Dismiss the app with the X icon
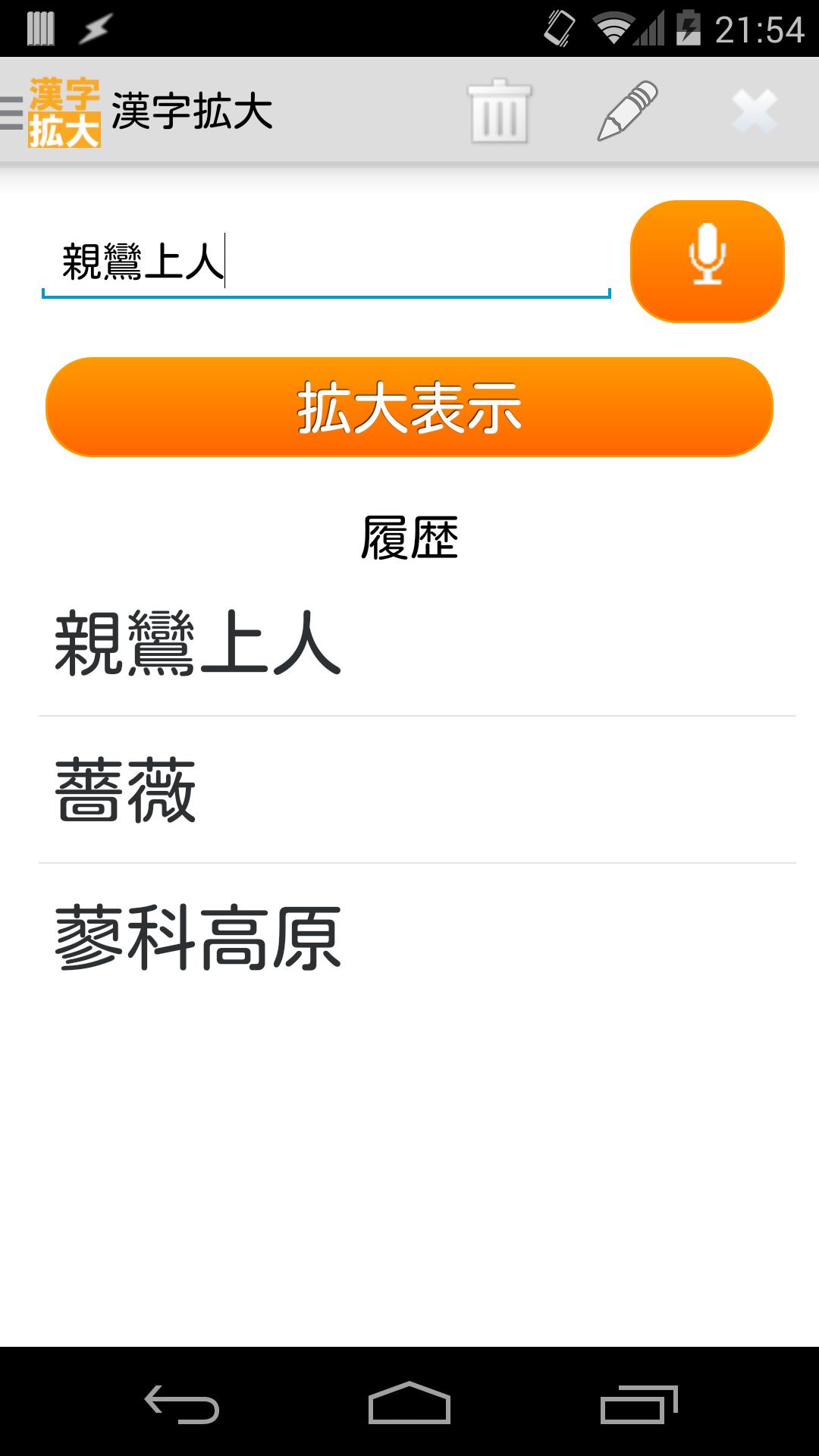 pyautogui.click(x=755, y=110)
